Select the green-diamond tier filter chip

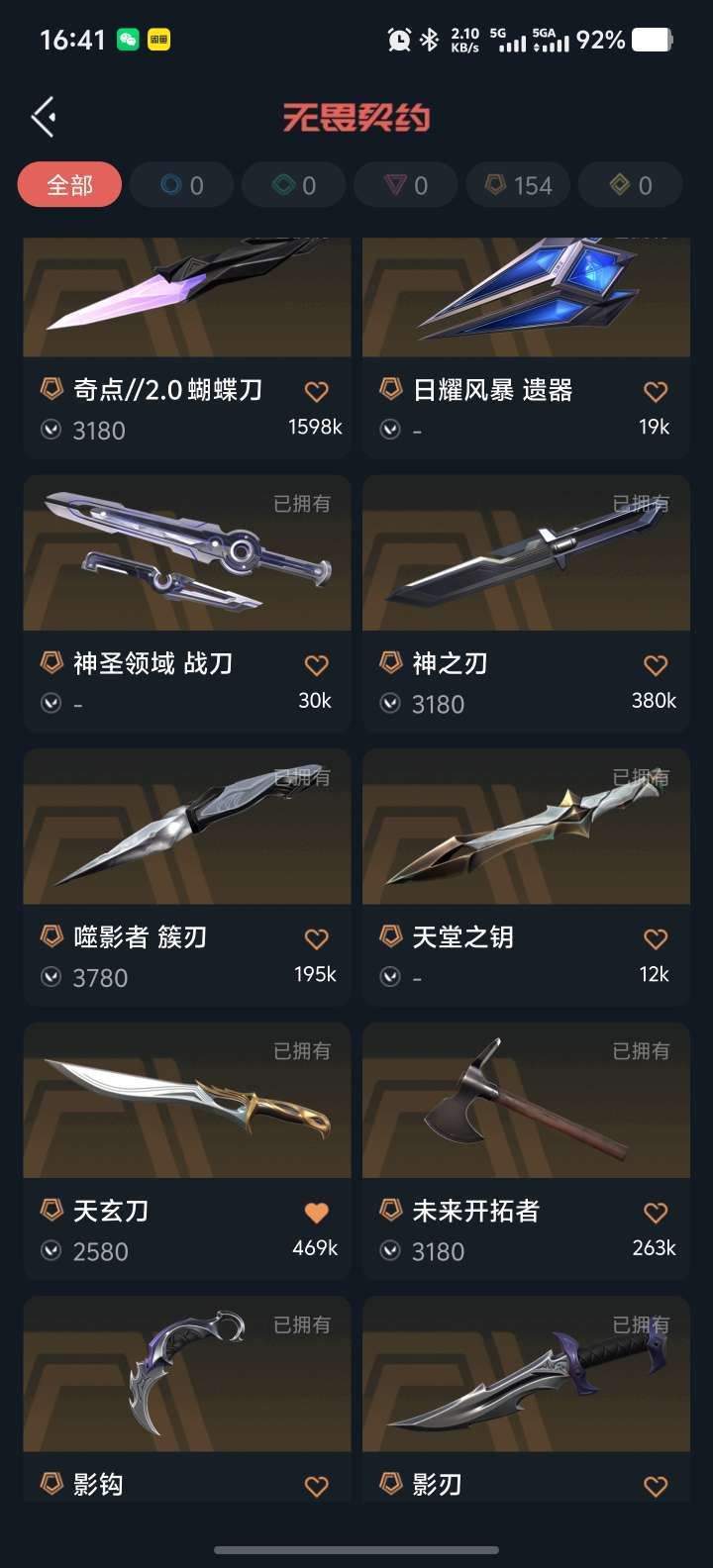pyautogui.click(x=294, y=185)
